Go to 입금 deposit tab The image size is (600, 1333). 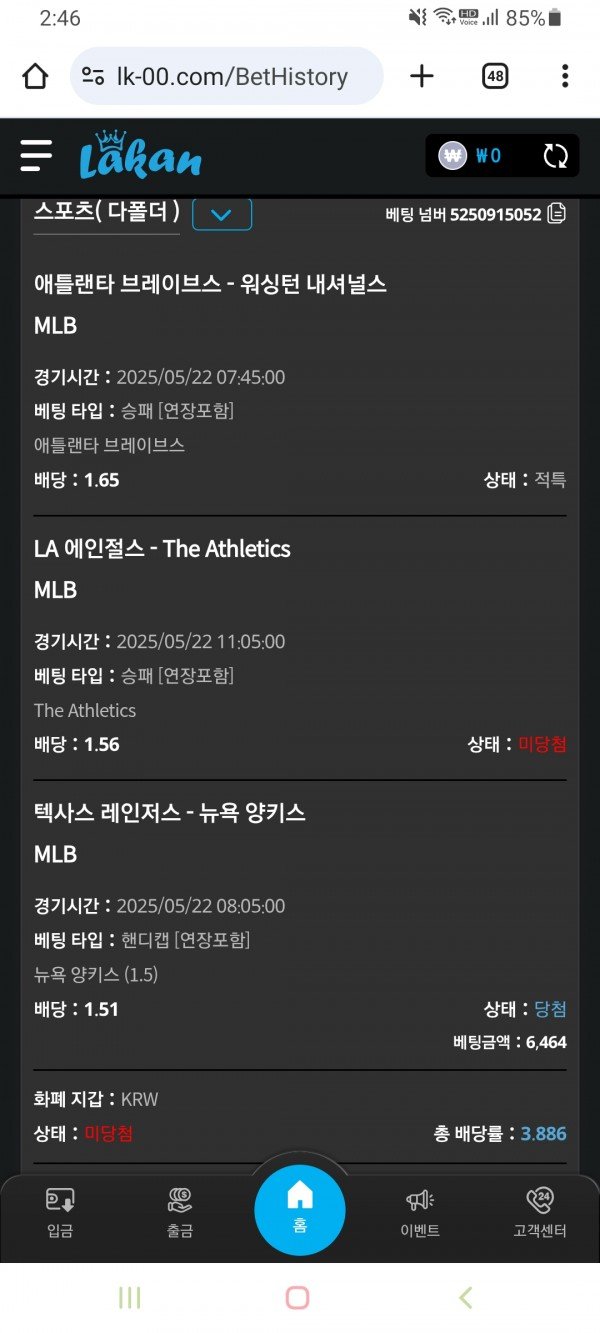[60, 1211]
